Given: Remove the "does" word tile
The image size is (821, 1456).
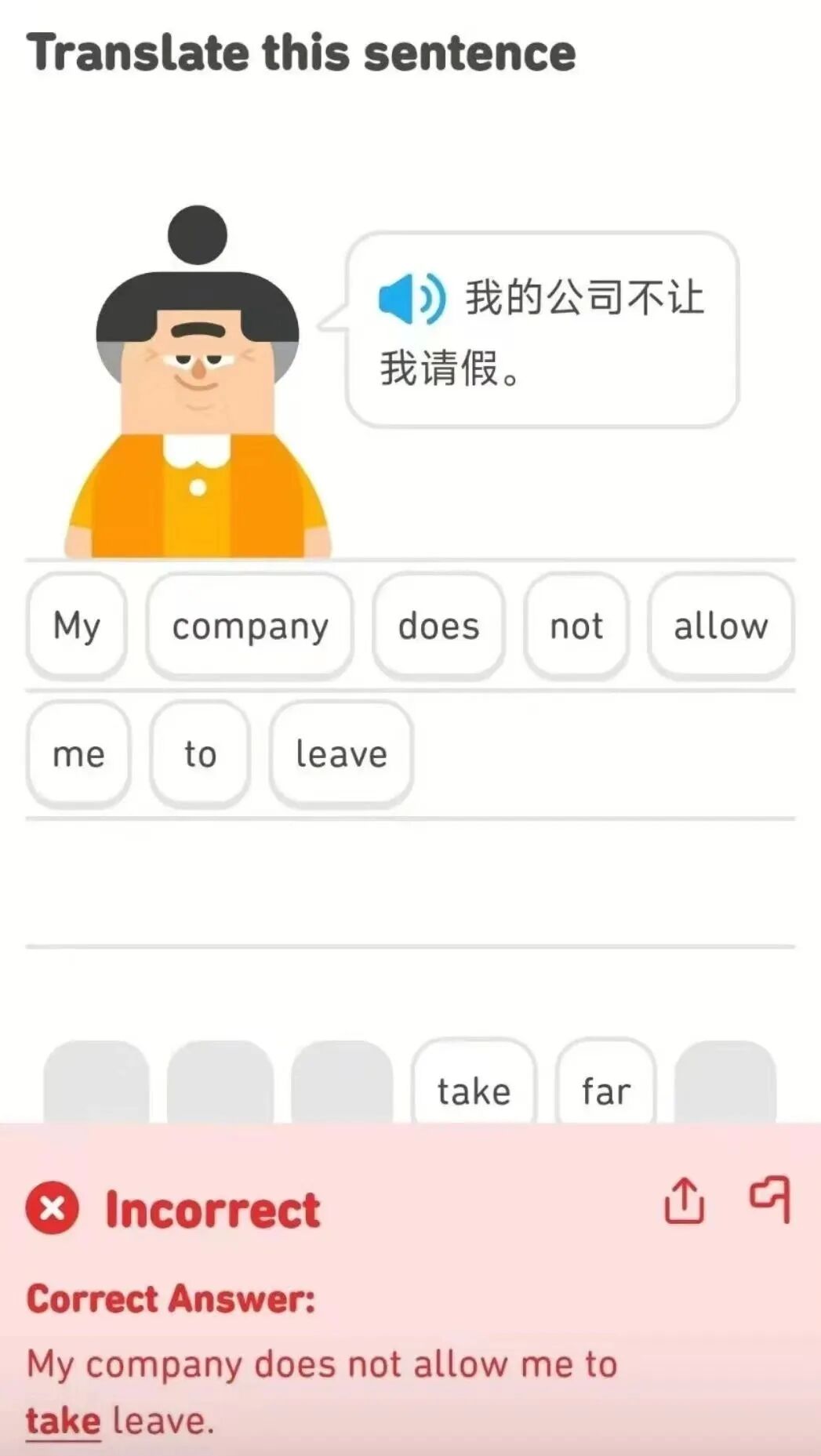Looking at the screenshot, I should coord(438,626).
